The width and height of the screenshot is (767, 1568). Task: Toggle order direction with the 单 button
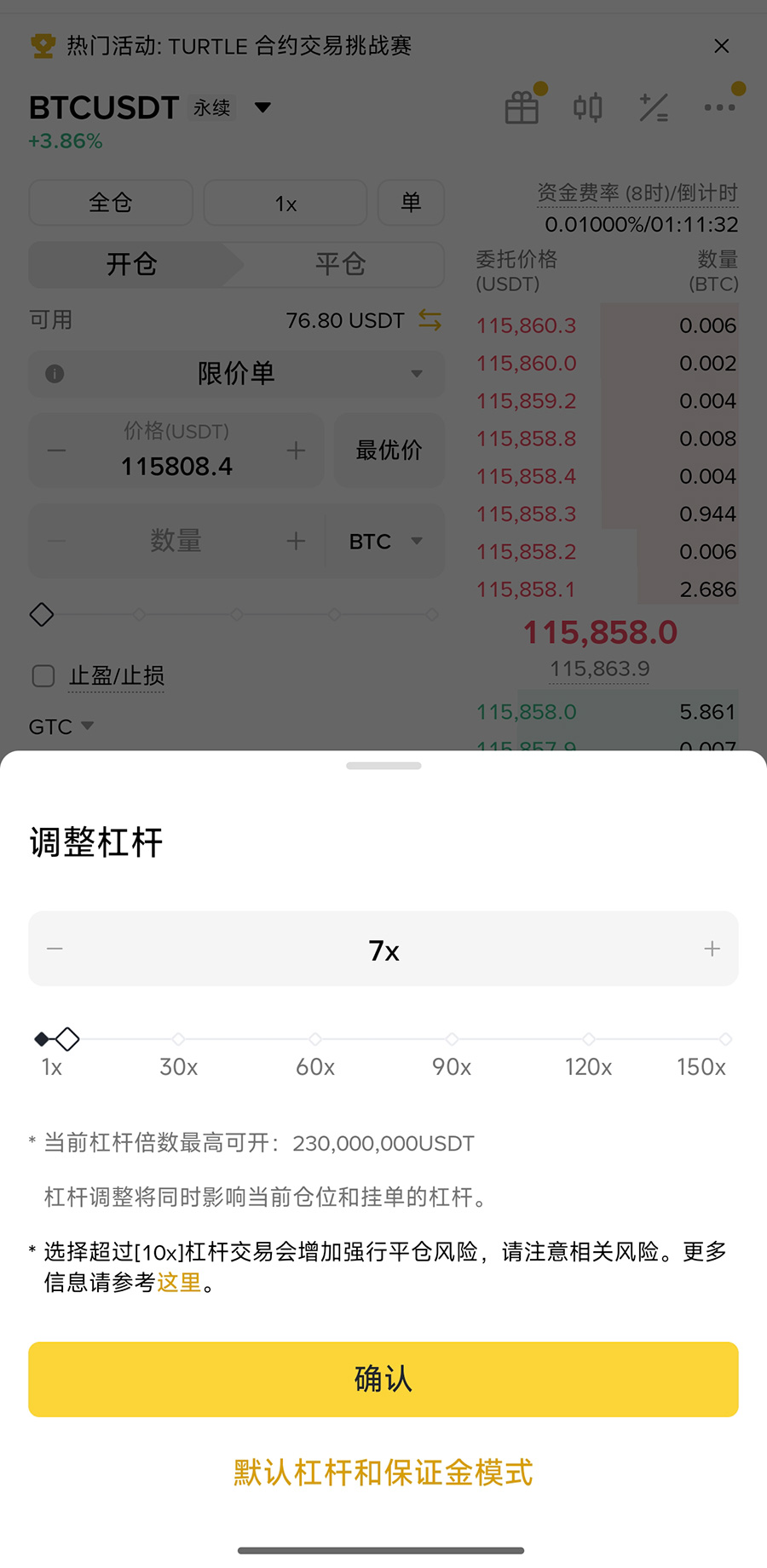coord(411,203)
